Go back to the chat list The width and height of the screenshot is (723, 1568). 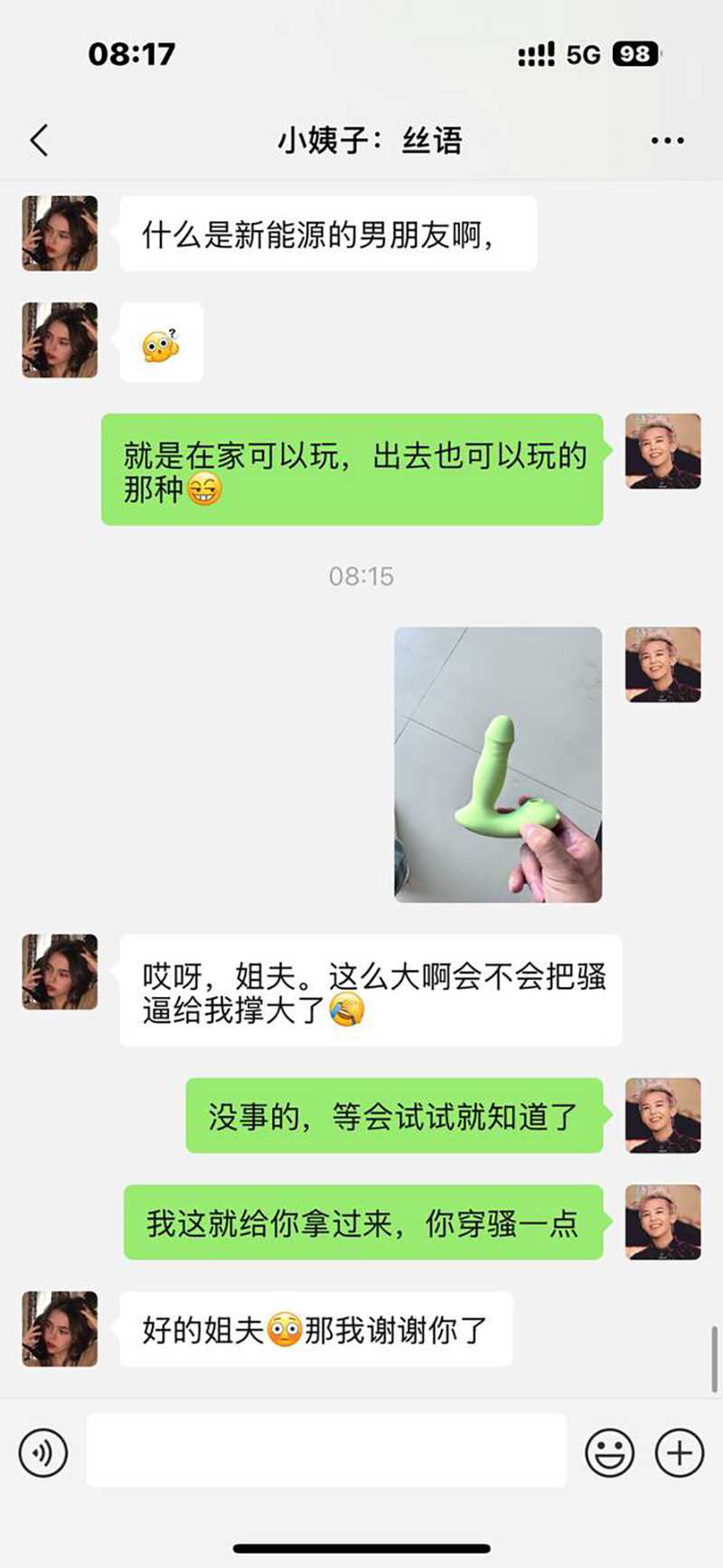pyautogui.click(x=39, y=141)
